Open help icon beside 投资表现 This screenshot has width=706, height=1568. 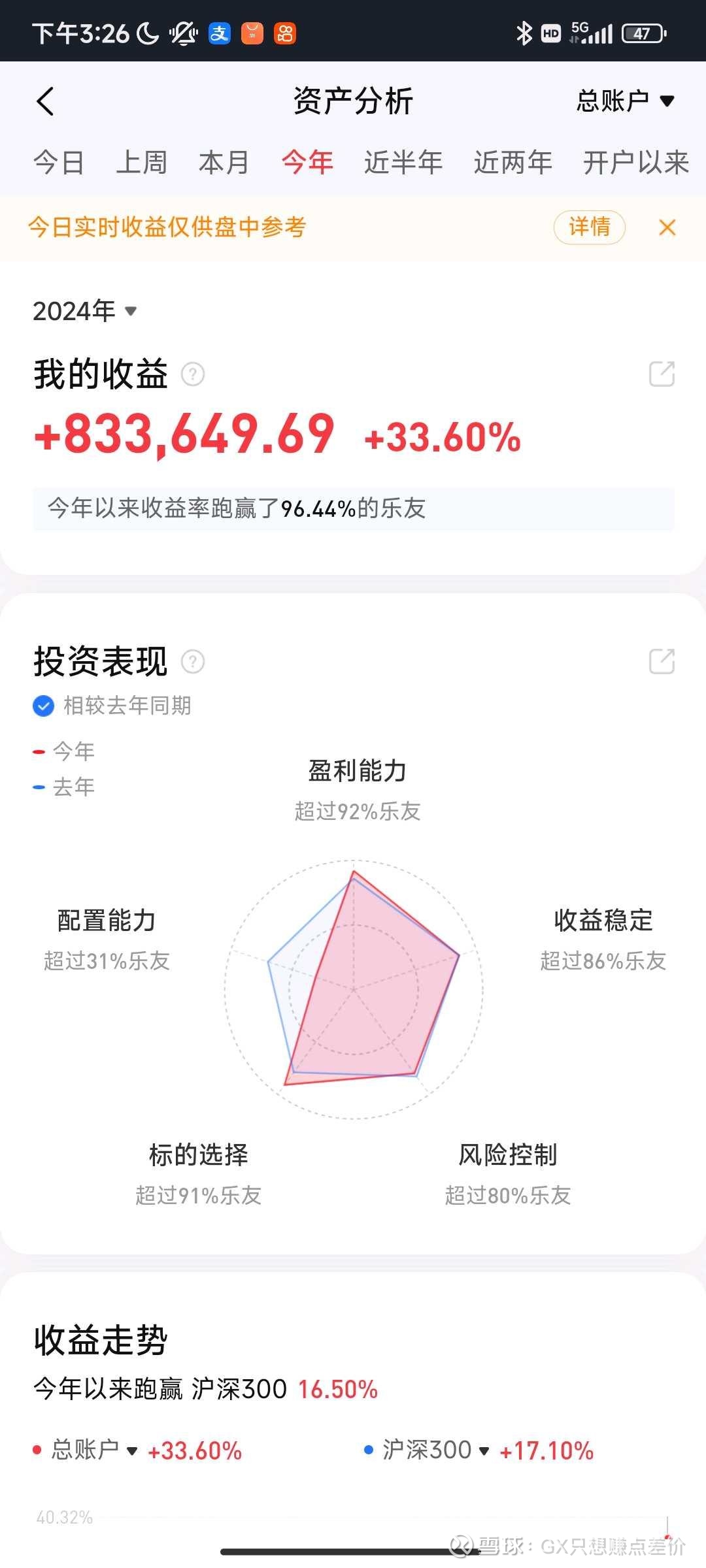(193, 662)
